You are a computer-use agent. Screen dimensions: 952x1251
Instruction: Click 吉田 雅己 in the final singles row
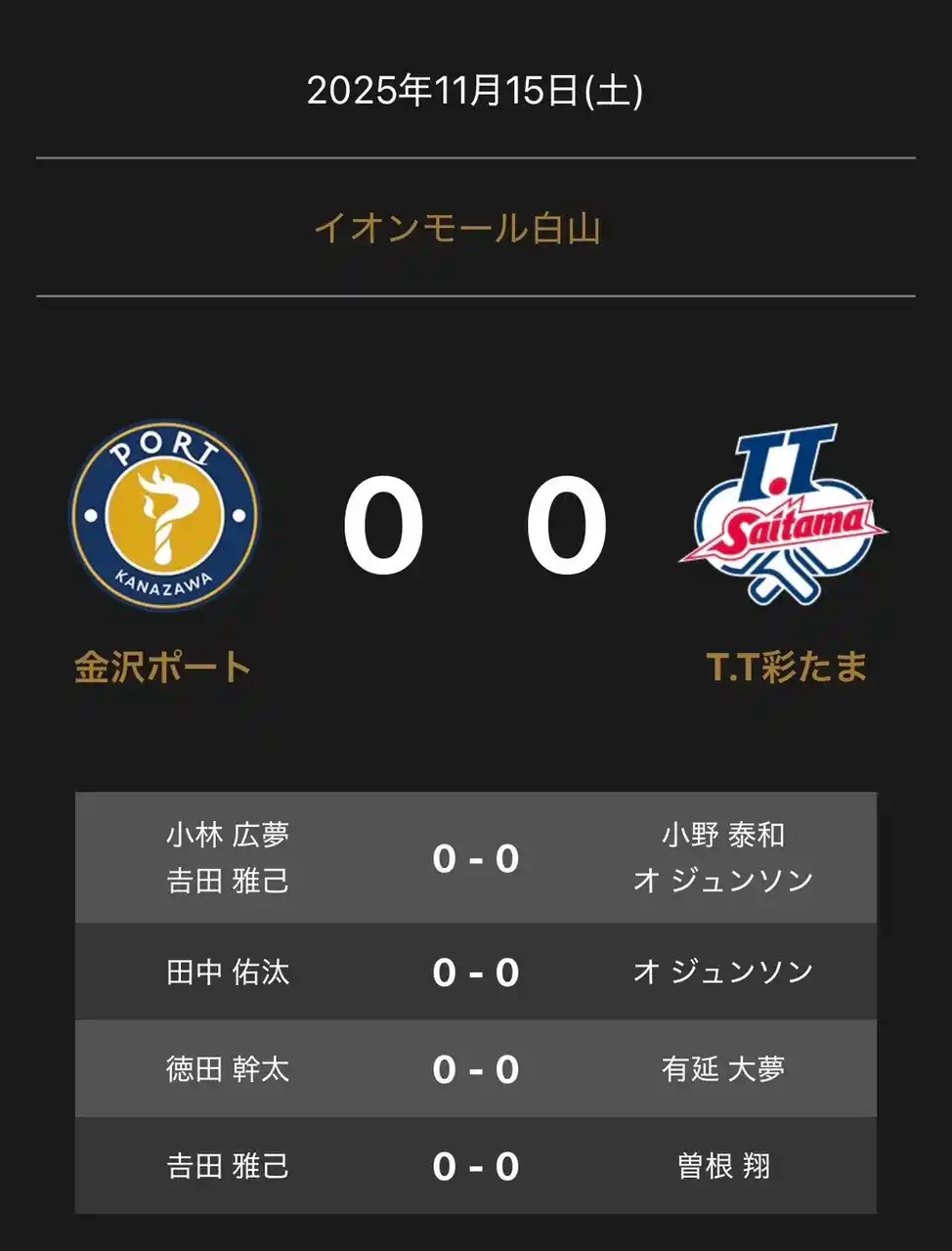(227, 1166)
